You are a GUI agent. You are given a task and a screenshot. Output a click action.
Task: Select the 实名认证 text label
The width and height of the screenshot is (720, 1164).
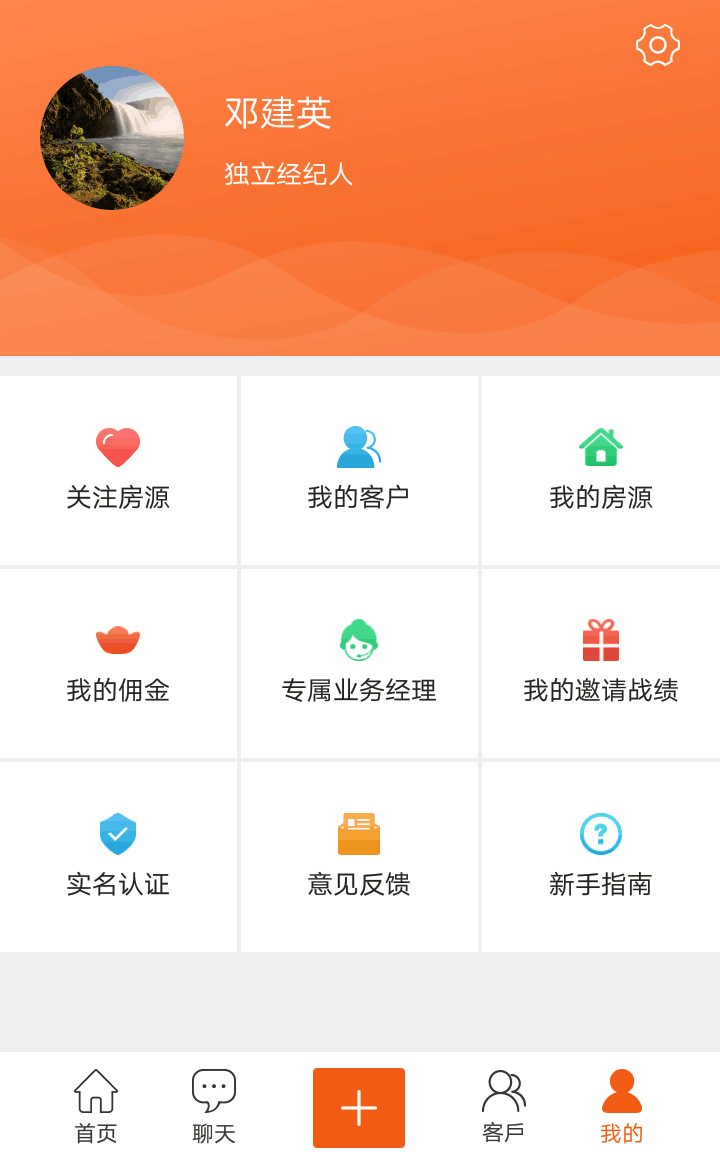pos(118,885)
